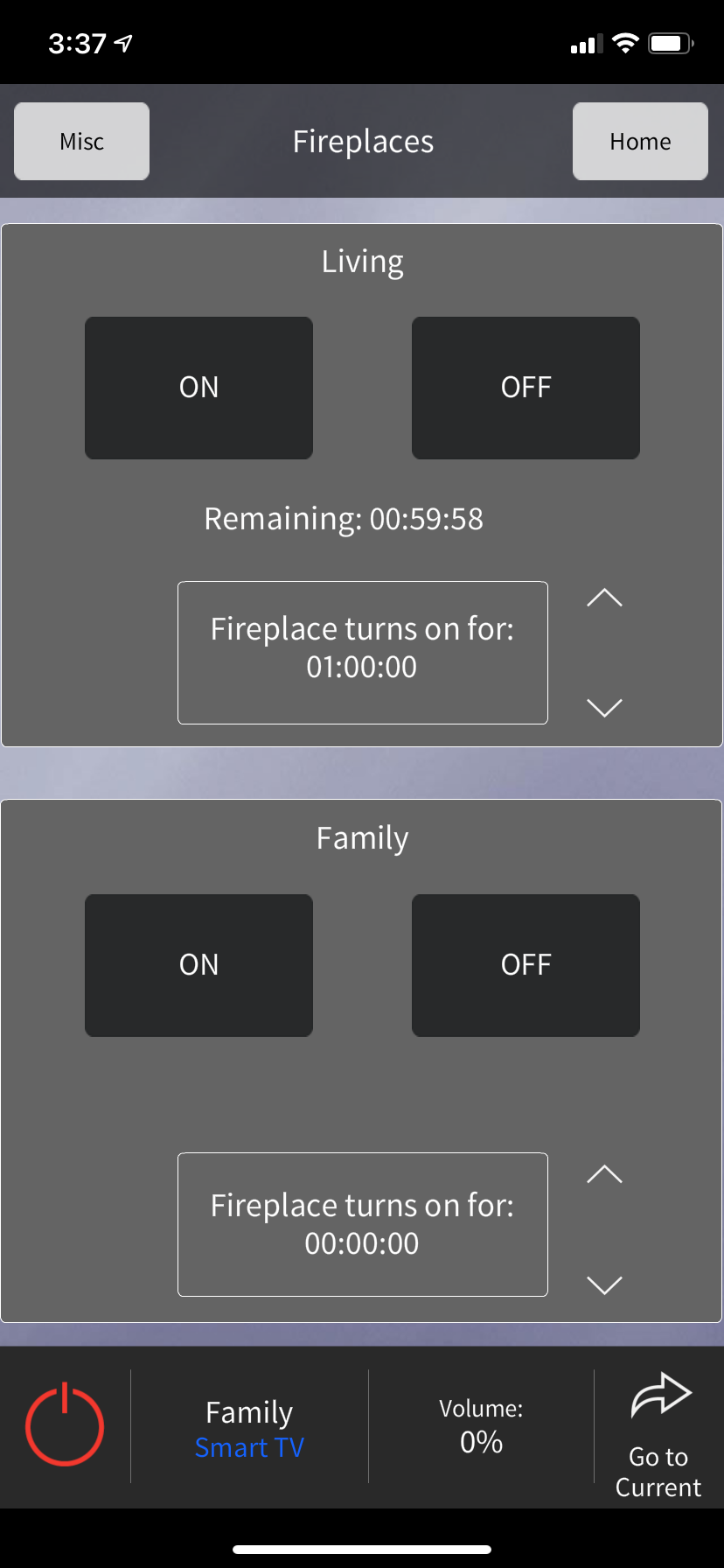The height and width of the screenshot is (1568, 724).
Task: Turn ON the Family fireplace
Action: (198, 965)
